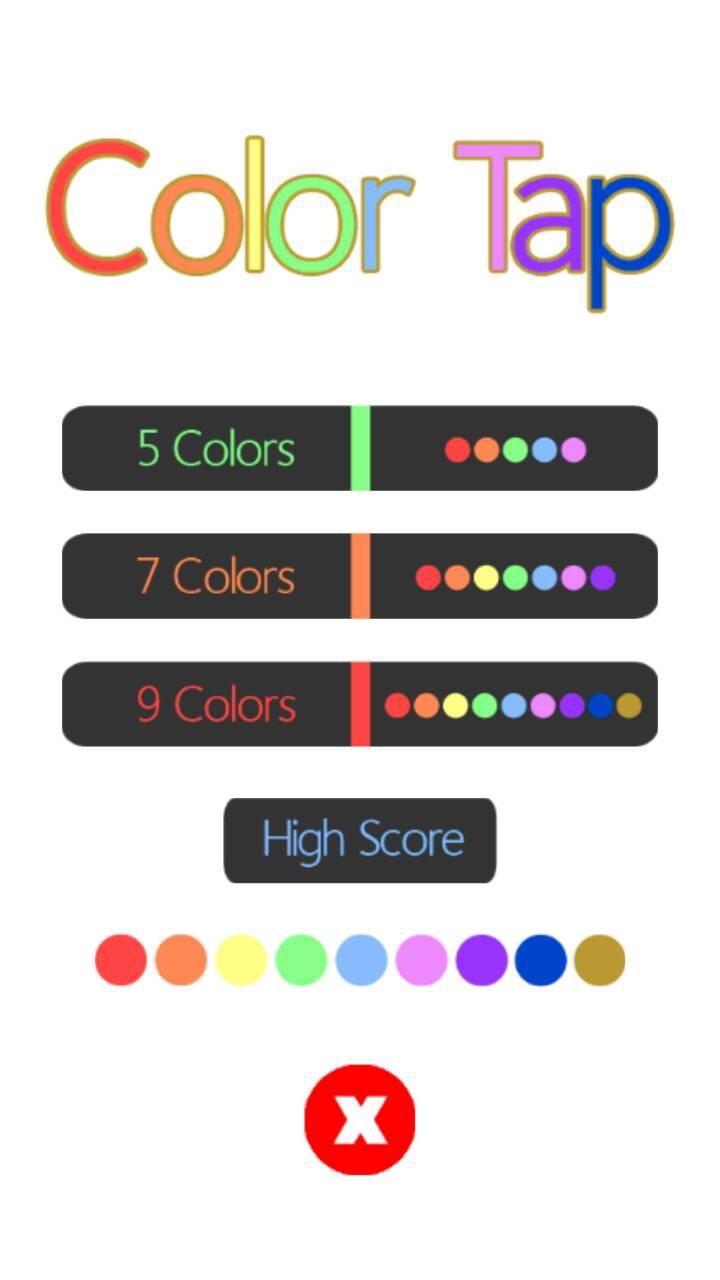Click the Color Tap title text

click(360, 210)
